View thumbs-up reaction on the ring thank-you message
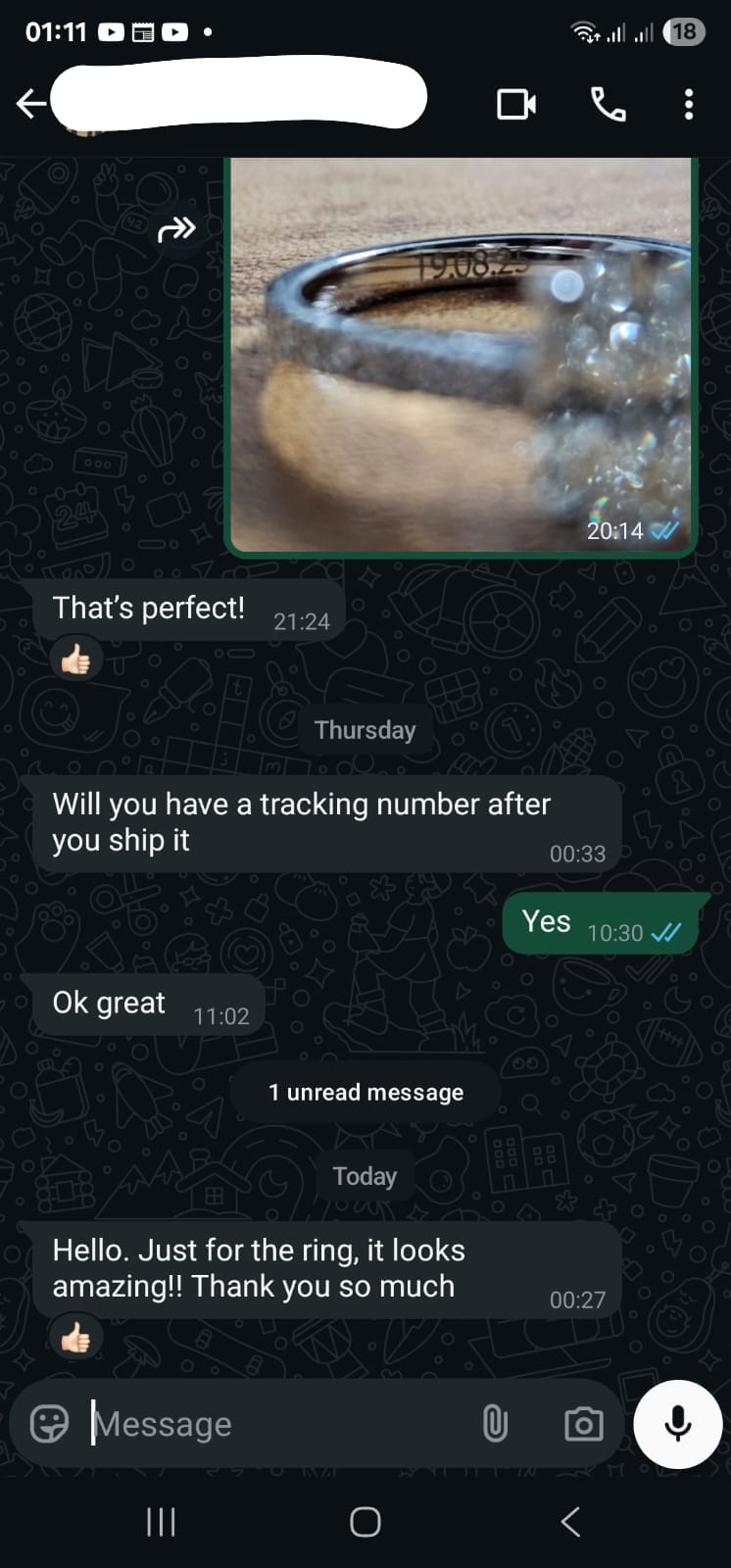 (x=76, y=1338)
